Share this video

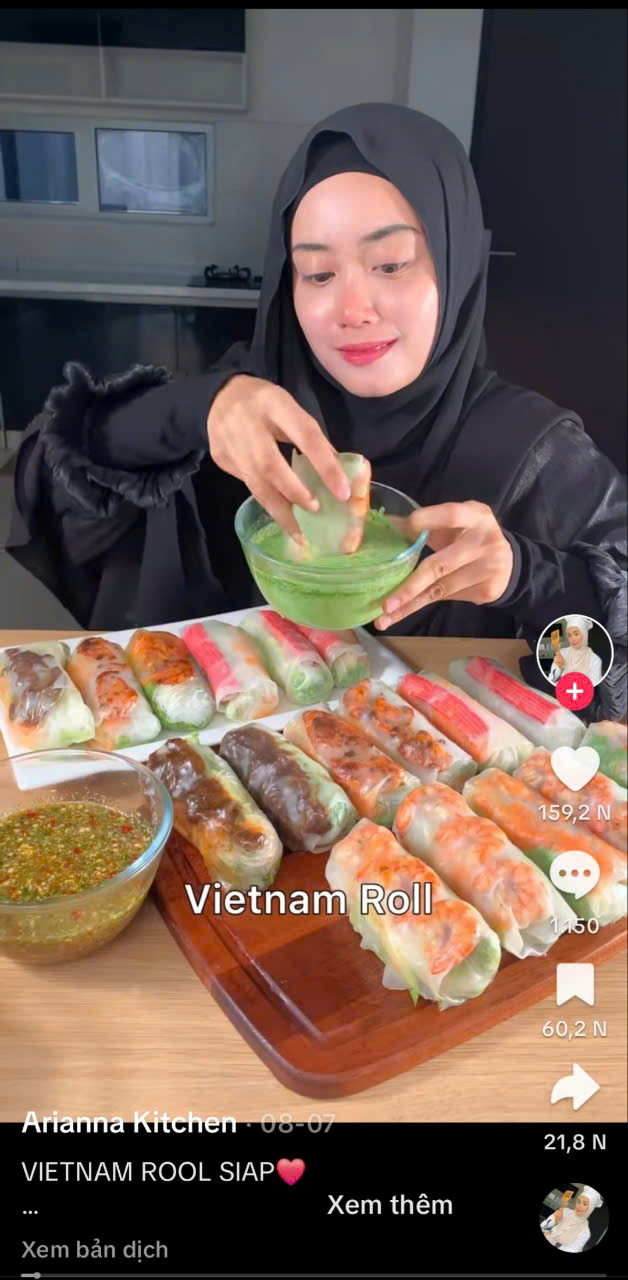pos(575,1088)
